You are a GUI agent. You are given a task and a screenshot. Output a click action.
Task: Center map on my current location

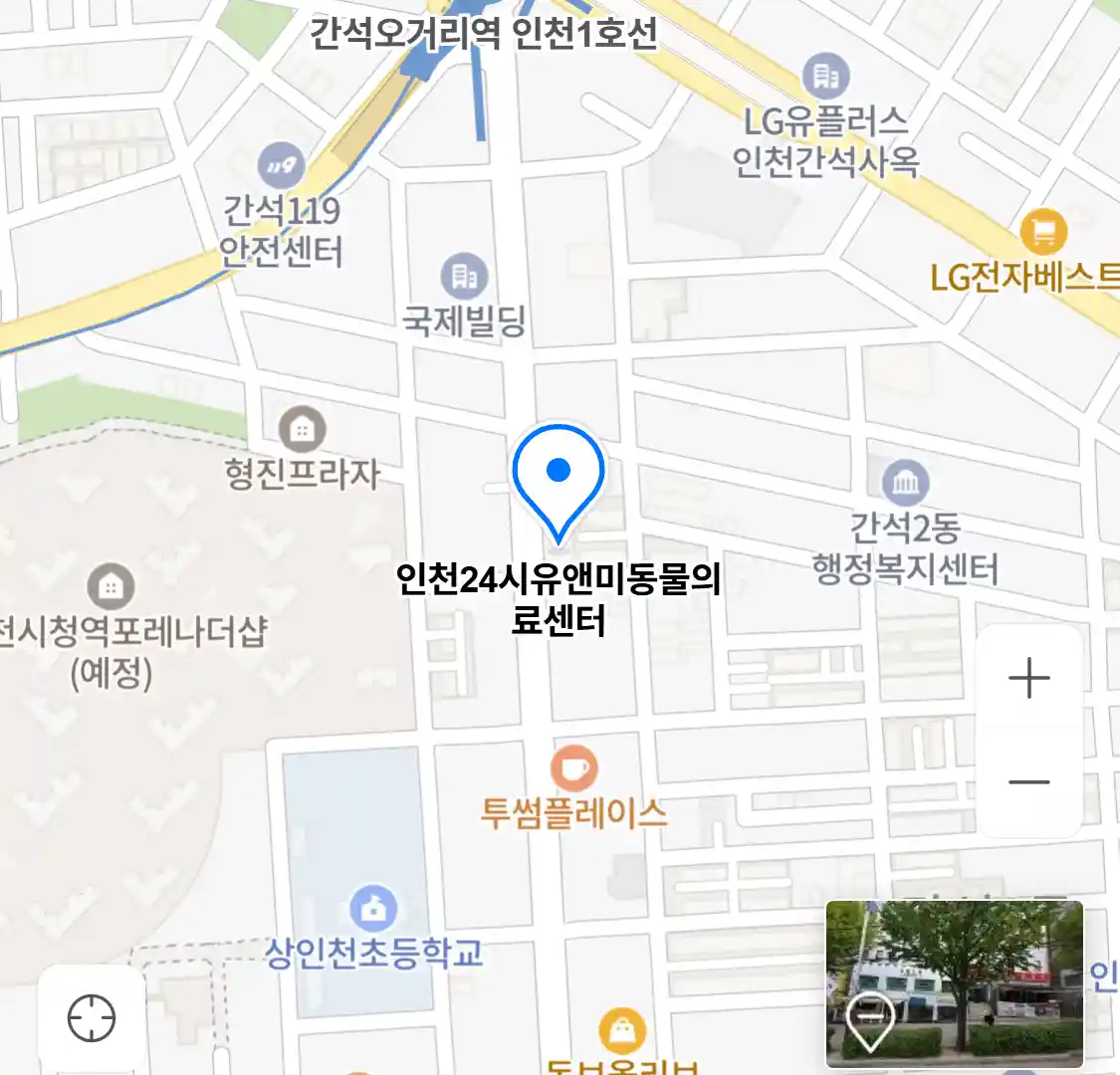pyautogui.click(x=92, y=1018)
